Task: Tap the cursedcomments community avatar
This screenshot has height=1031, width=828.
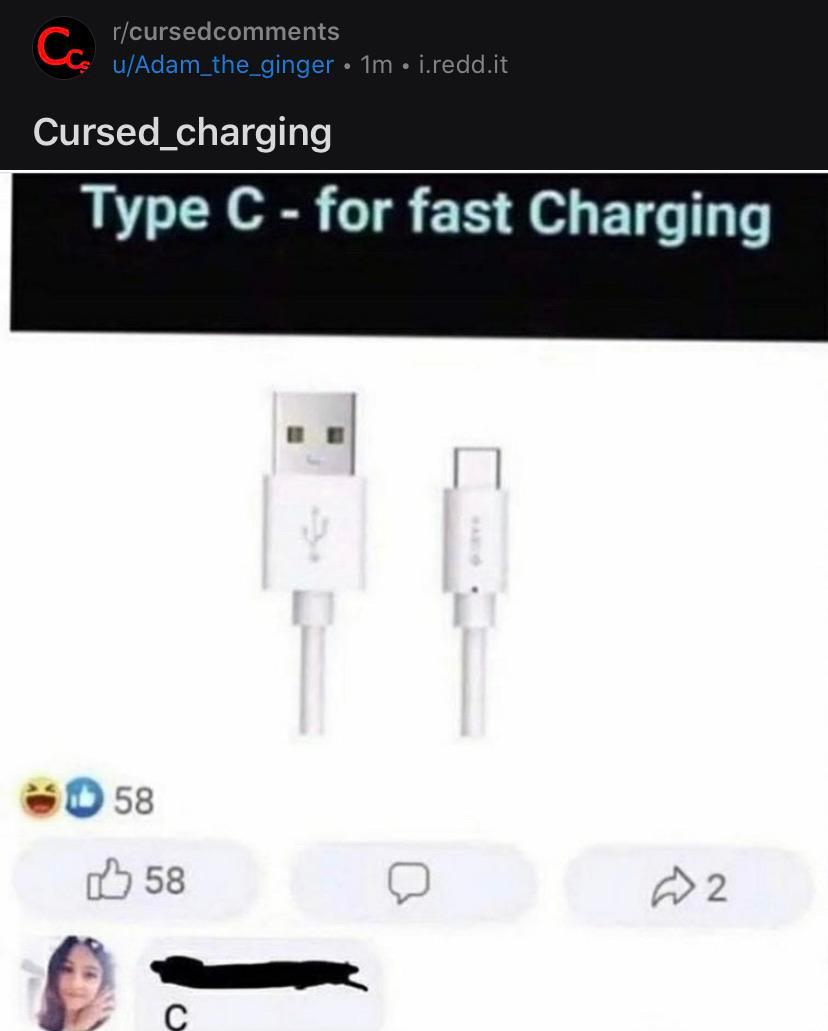Action: (63, 49)
